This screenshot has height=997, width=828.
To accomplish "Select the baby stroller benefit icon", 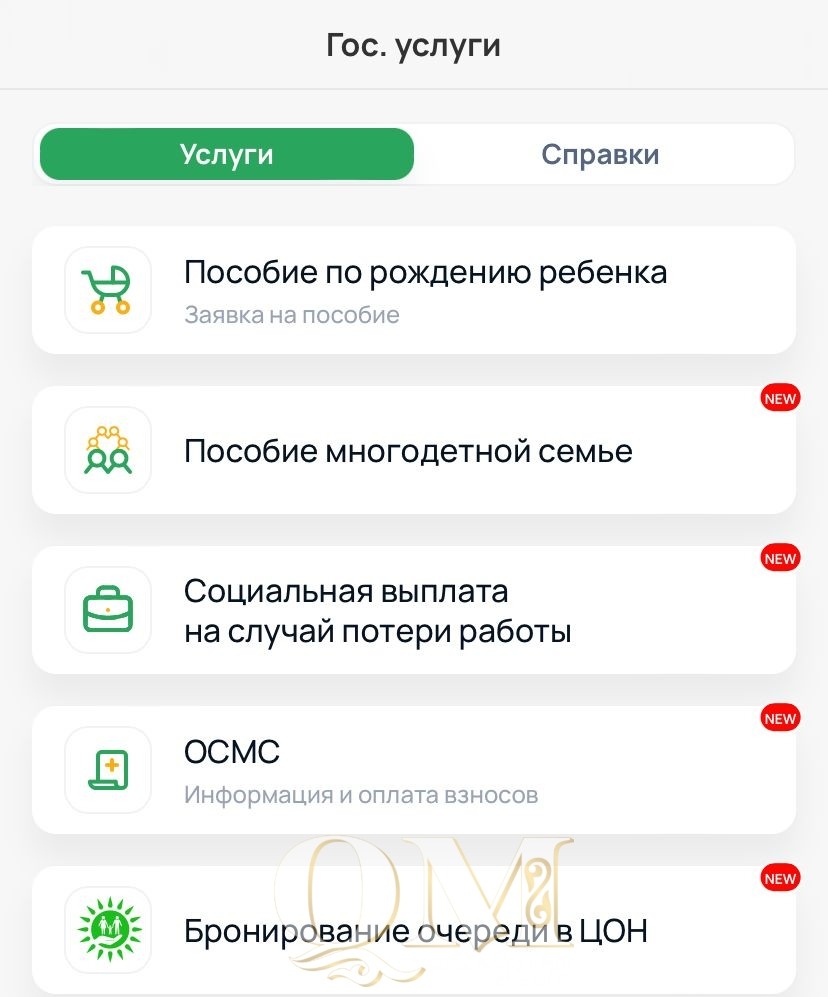I will point(107,290).
